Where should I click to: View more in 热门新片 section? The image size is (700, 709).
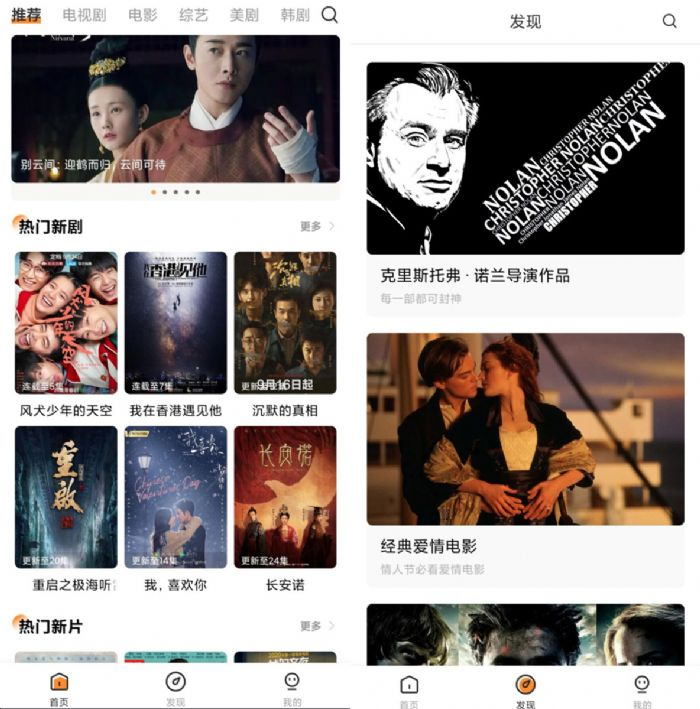click(x=317, y=626)
